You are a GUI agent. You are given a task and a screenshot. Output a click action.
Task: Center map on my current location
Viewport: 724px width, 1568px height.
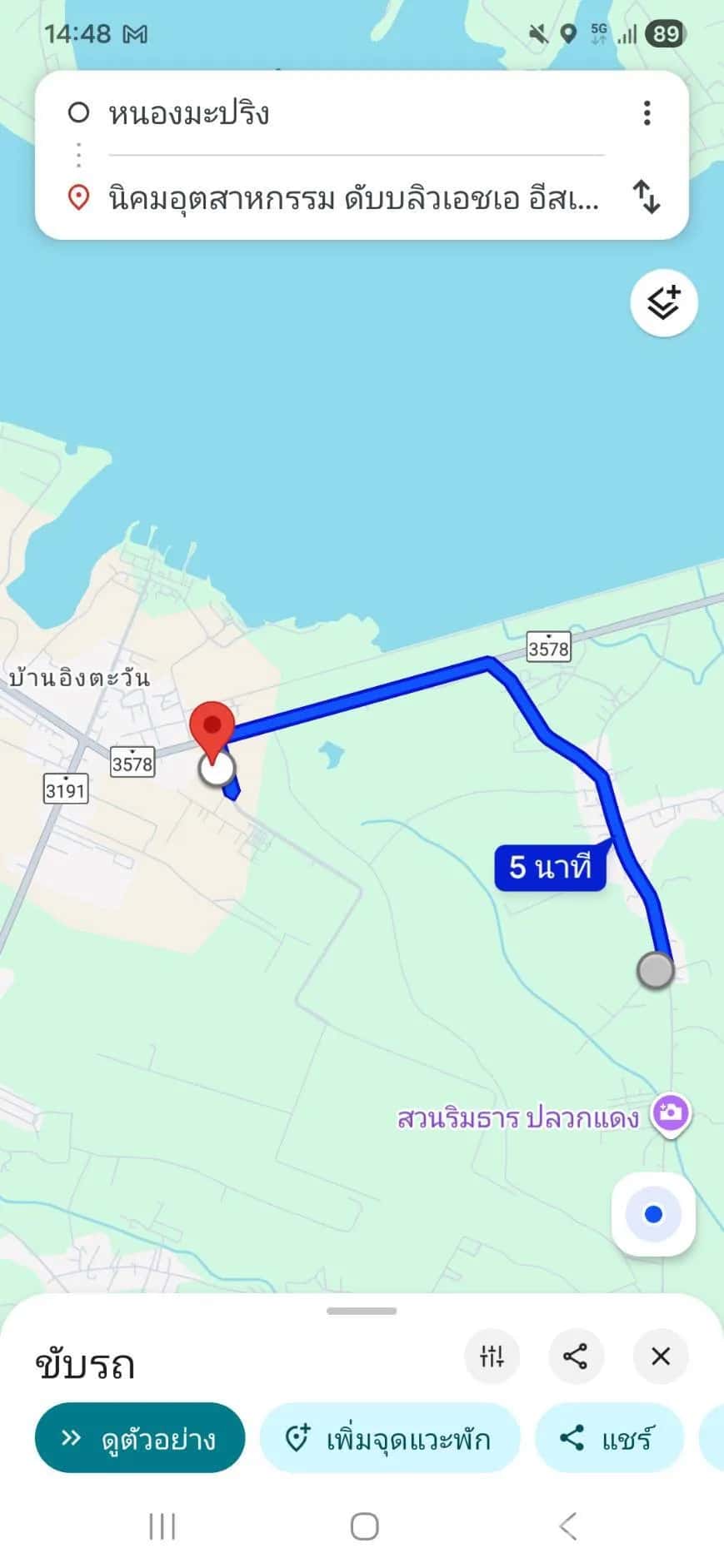click(x=654, y=1215)
